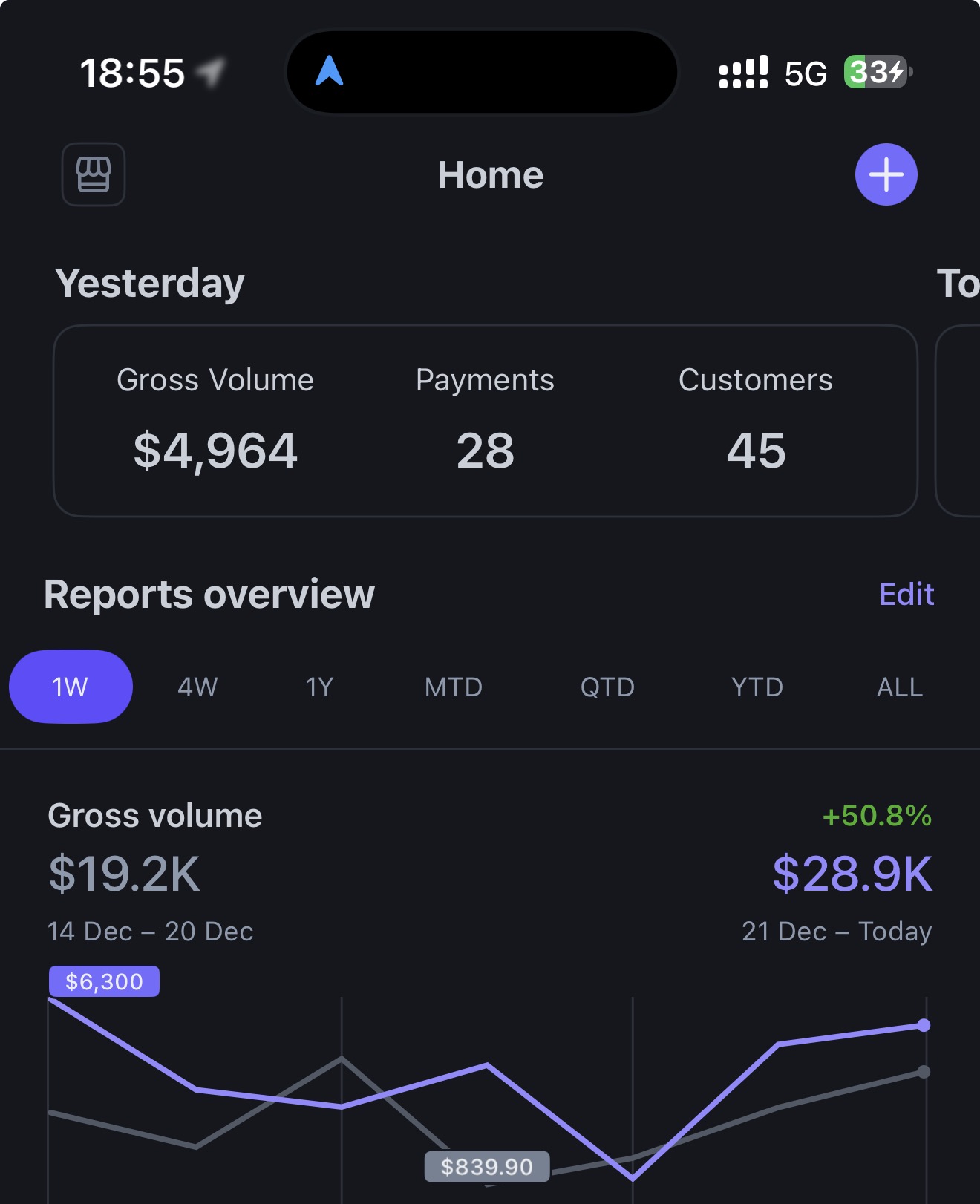Keep the 1W range selected

pos(71,687)
